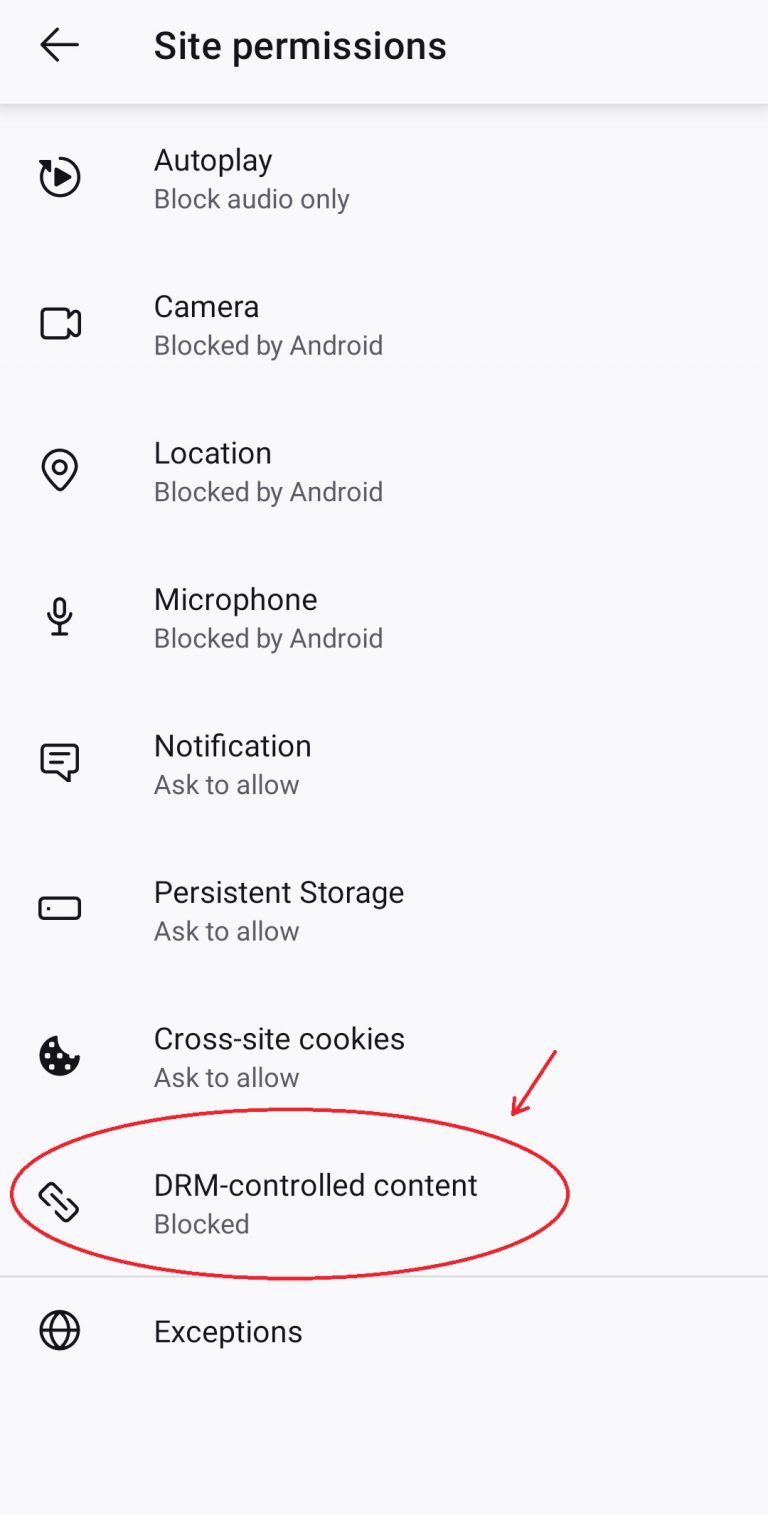Tap the Microphone icon
Image resolution: width=768 pixels, height=1515 pixels.
(59, 616)
